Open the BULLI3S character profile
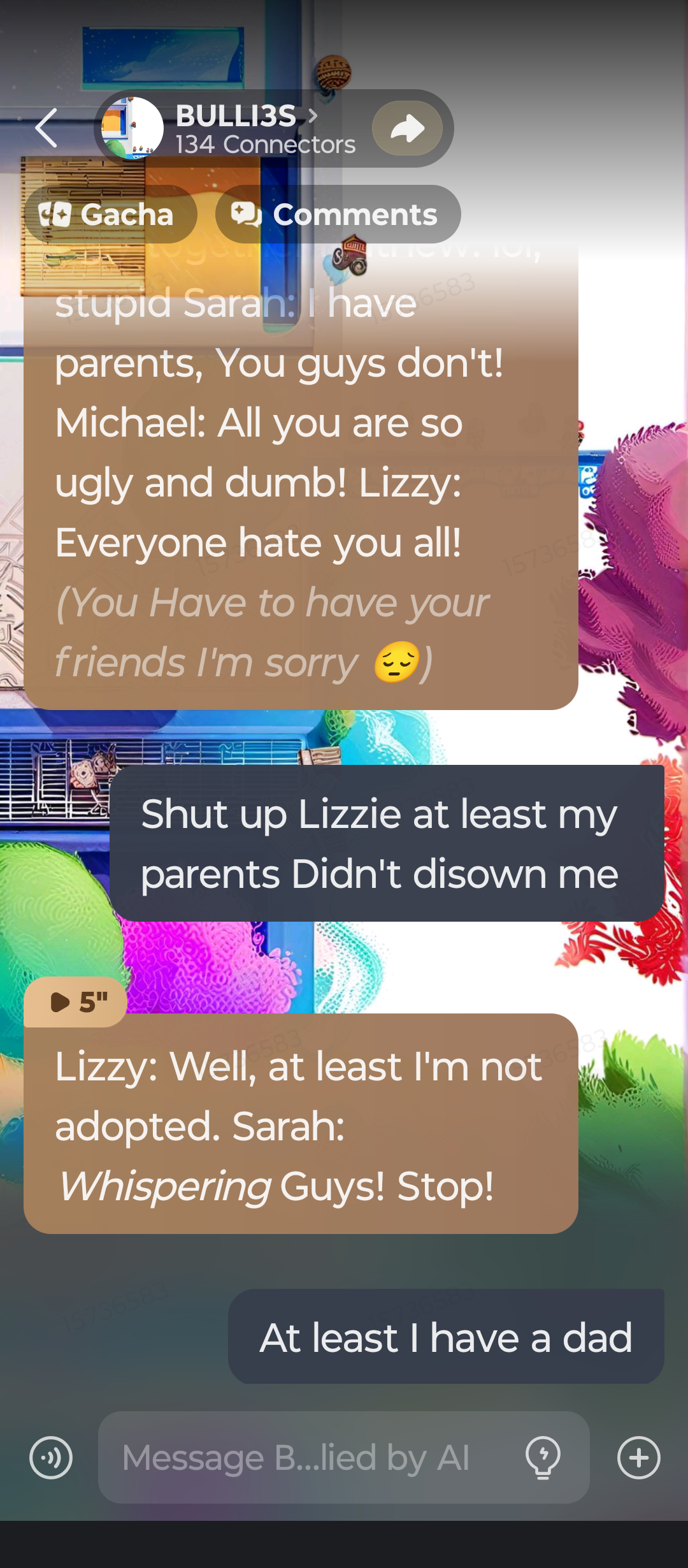 click(x=245, y=128)
